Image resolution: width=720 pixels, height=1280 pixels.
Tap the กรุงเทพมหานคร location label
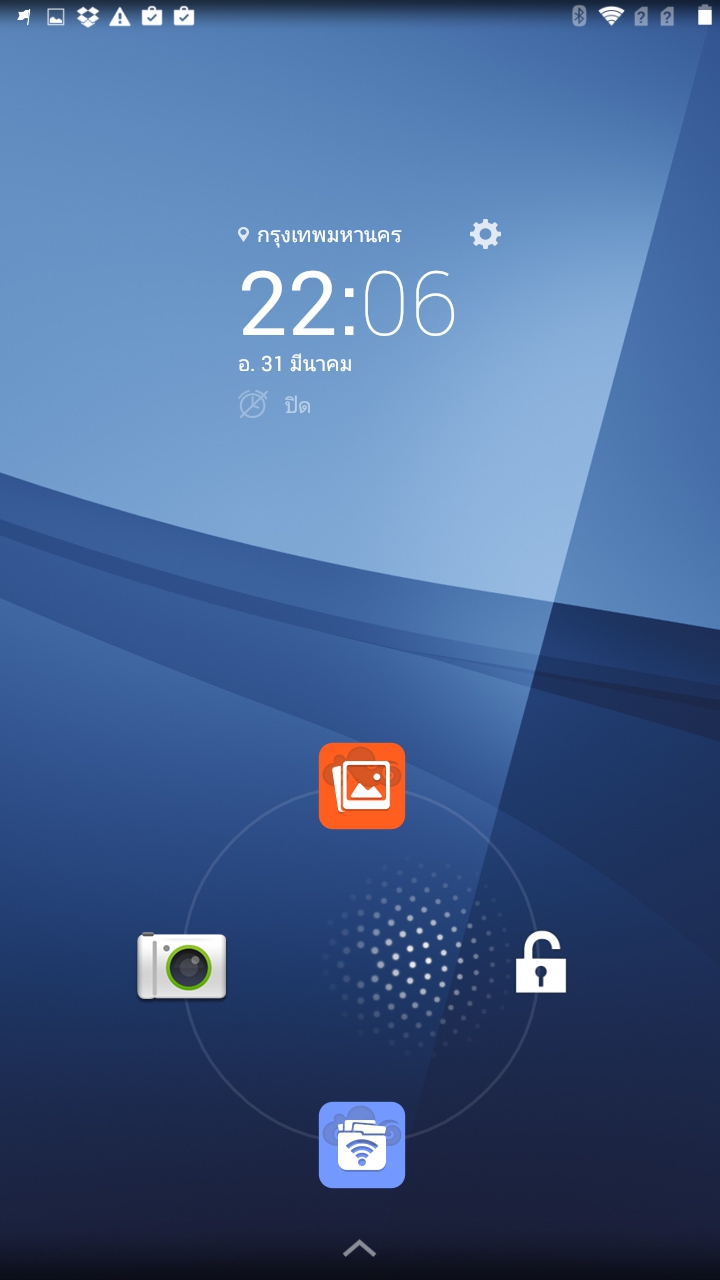click(320, 236)
